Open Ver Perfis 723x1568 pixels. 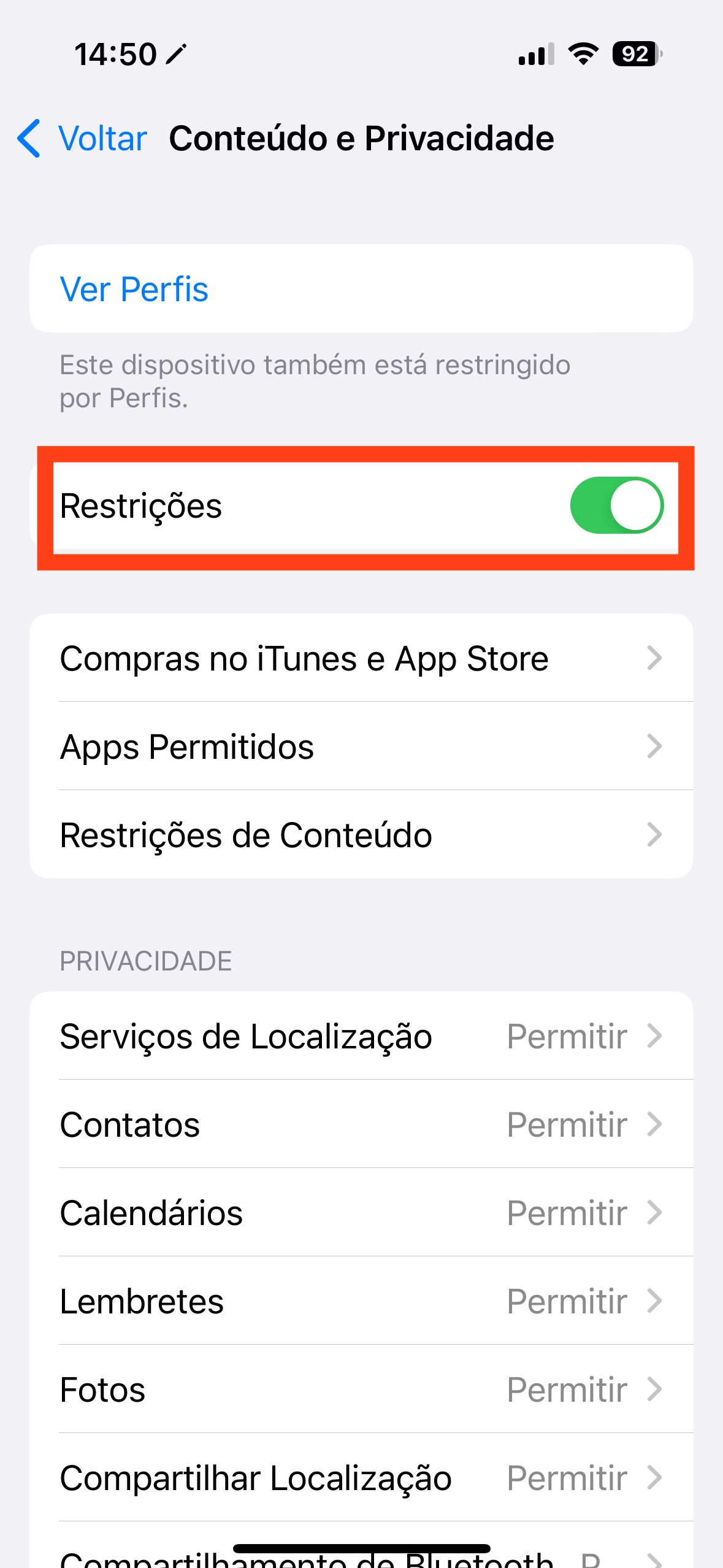coord(134,289)
